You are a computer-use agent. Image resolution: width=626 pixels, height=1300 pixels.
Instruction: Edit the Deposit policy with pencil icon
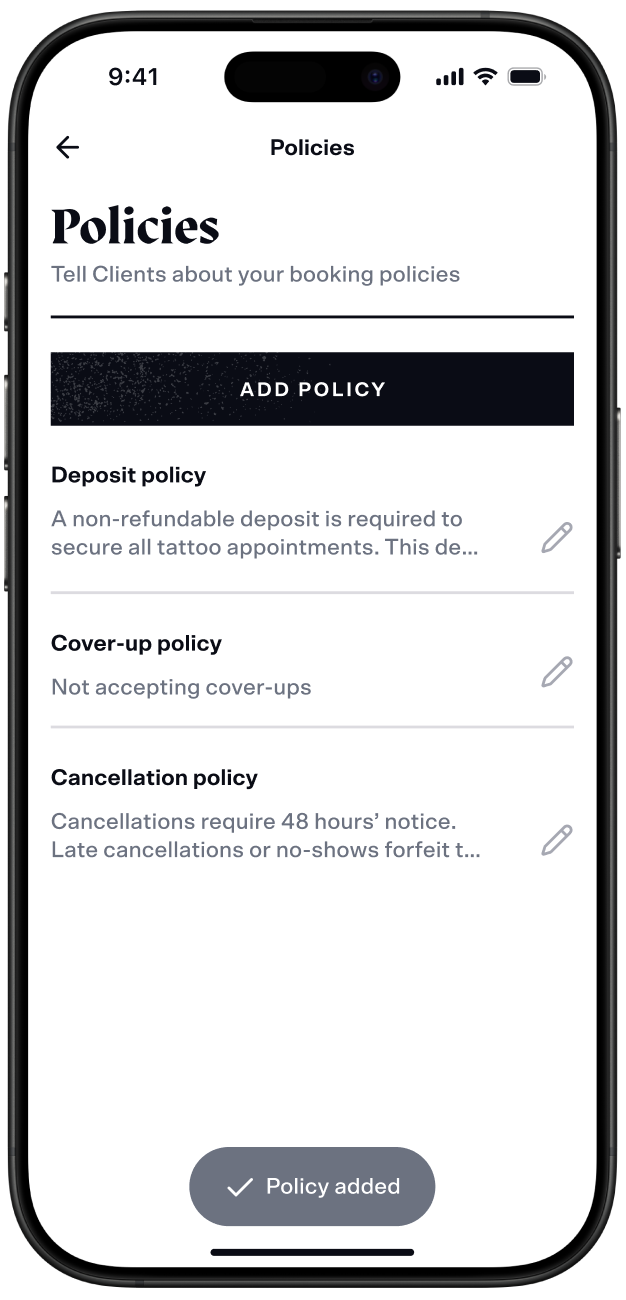coord(556,537)
